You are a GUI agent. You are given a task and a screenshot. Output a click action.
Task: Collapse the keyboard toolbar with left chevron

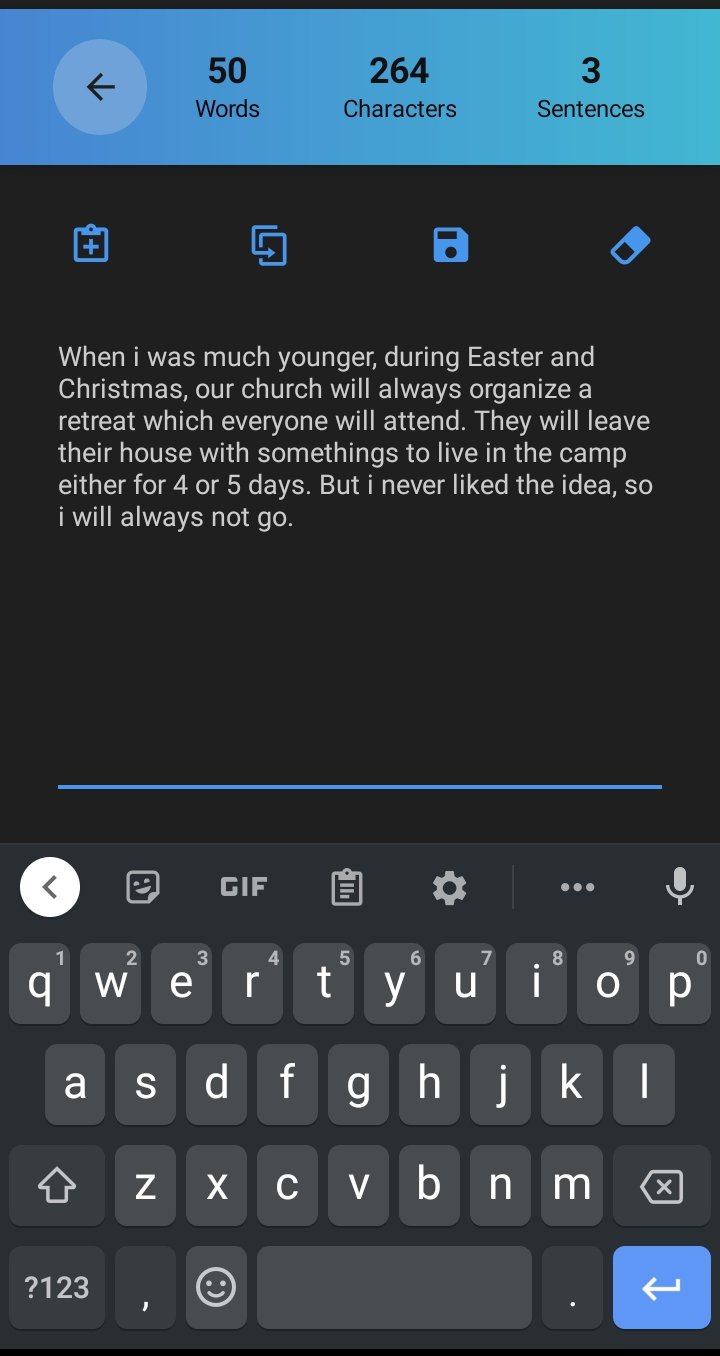click(x=50, y=887)
